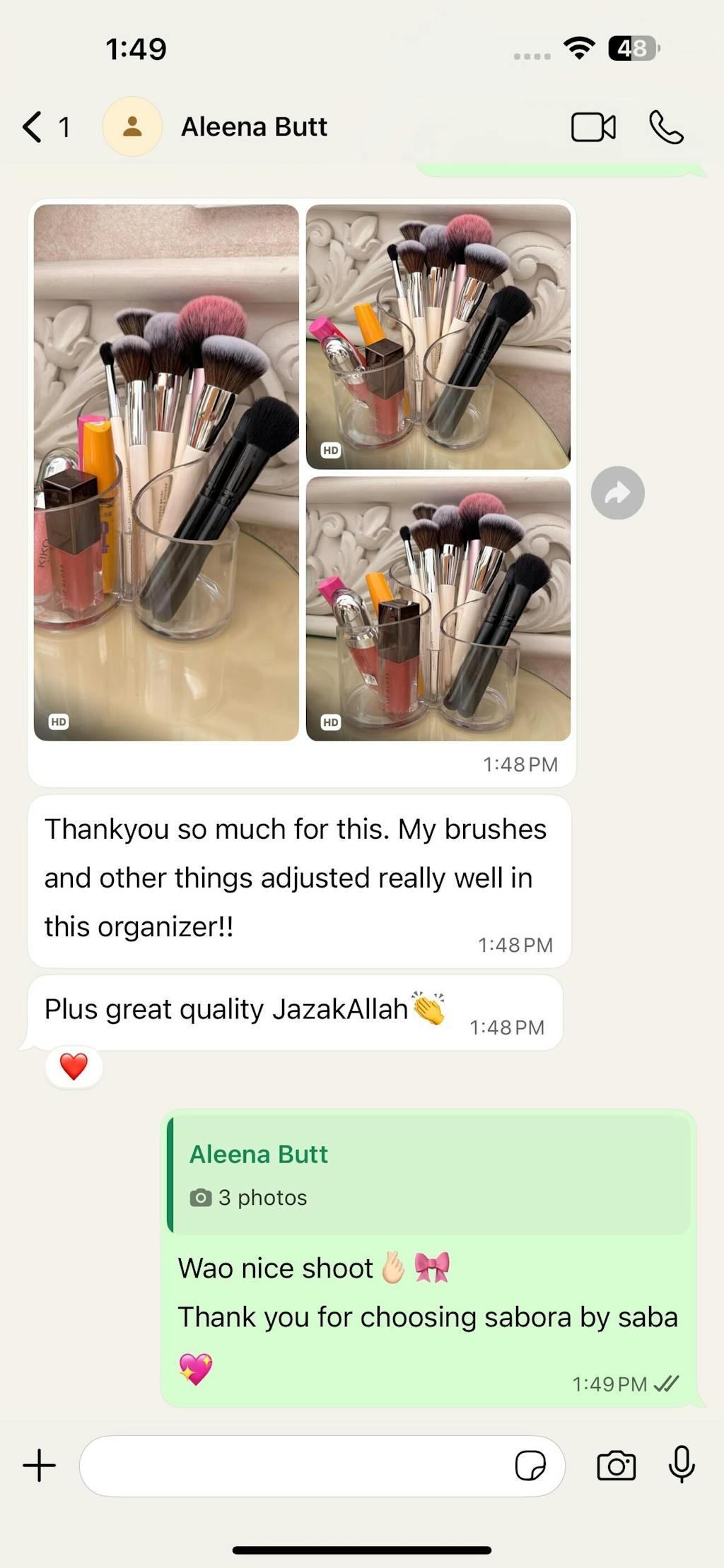Open the attachment plus menu
This screenshot has height=1568, width=724.
40,1466
